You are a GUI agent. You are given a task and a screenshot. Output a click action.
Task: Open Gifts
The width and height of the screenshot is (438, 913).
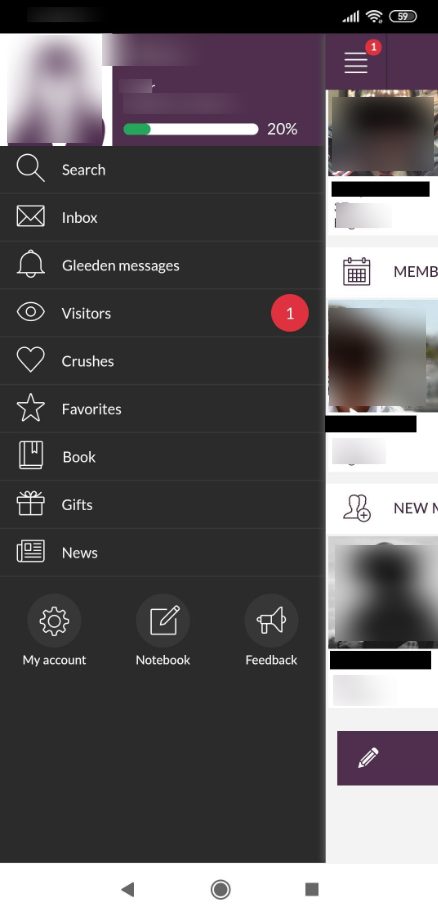click(163, 505)
